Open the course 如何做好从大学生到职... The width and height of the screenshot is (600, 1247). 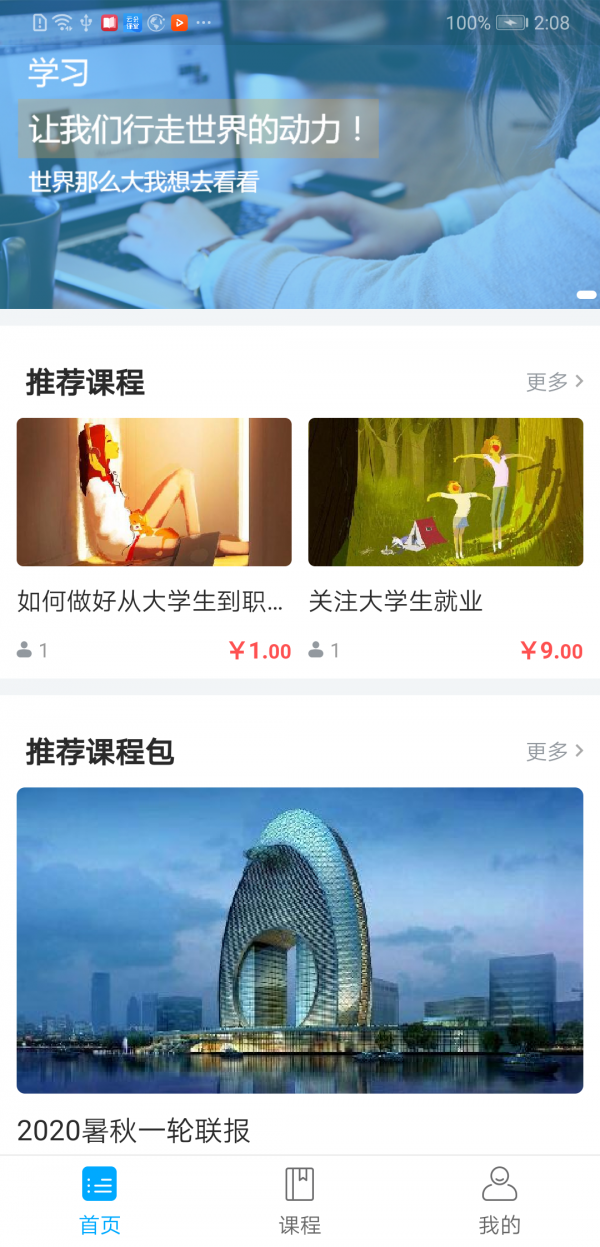154,492
